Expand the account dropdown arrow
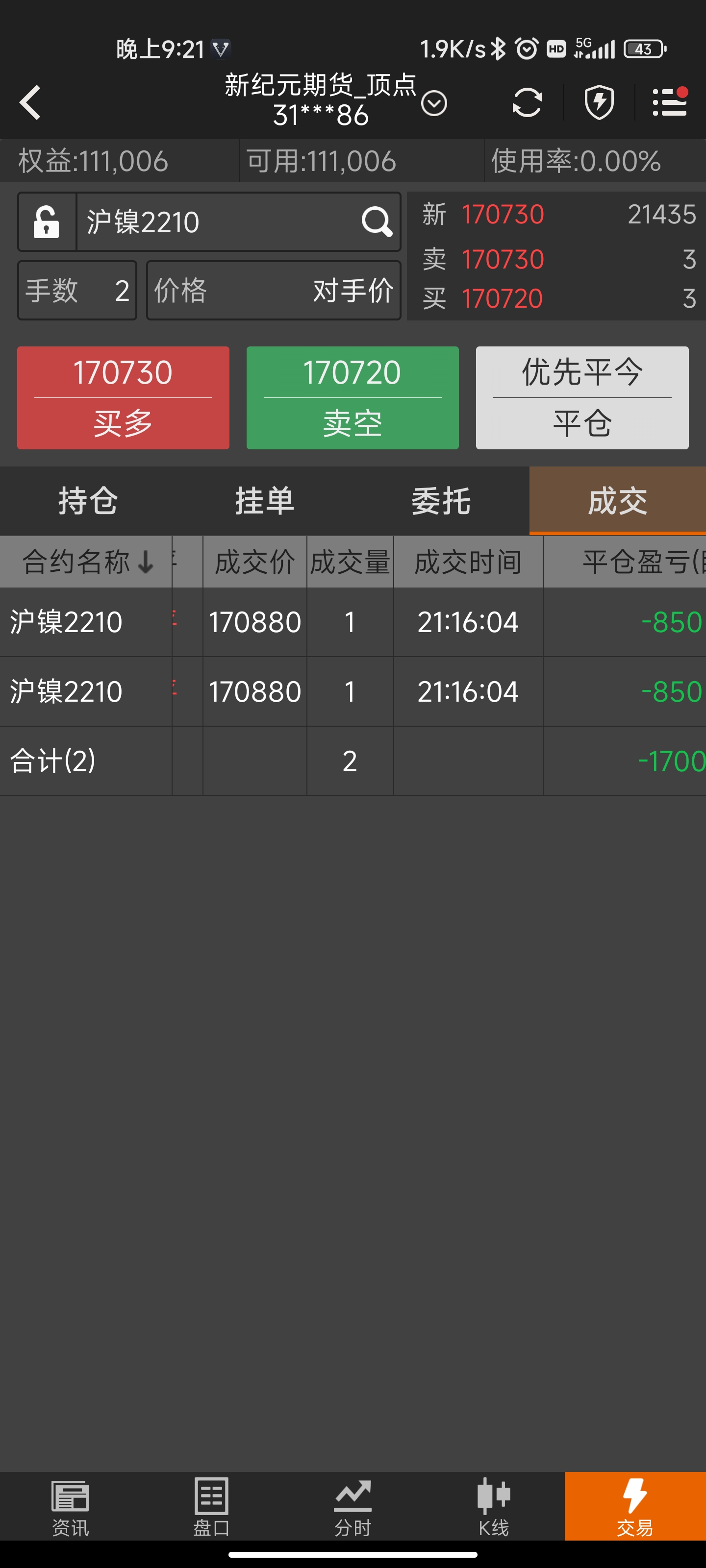This screenshot has height=1568, width=706. 434,103
